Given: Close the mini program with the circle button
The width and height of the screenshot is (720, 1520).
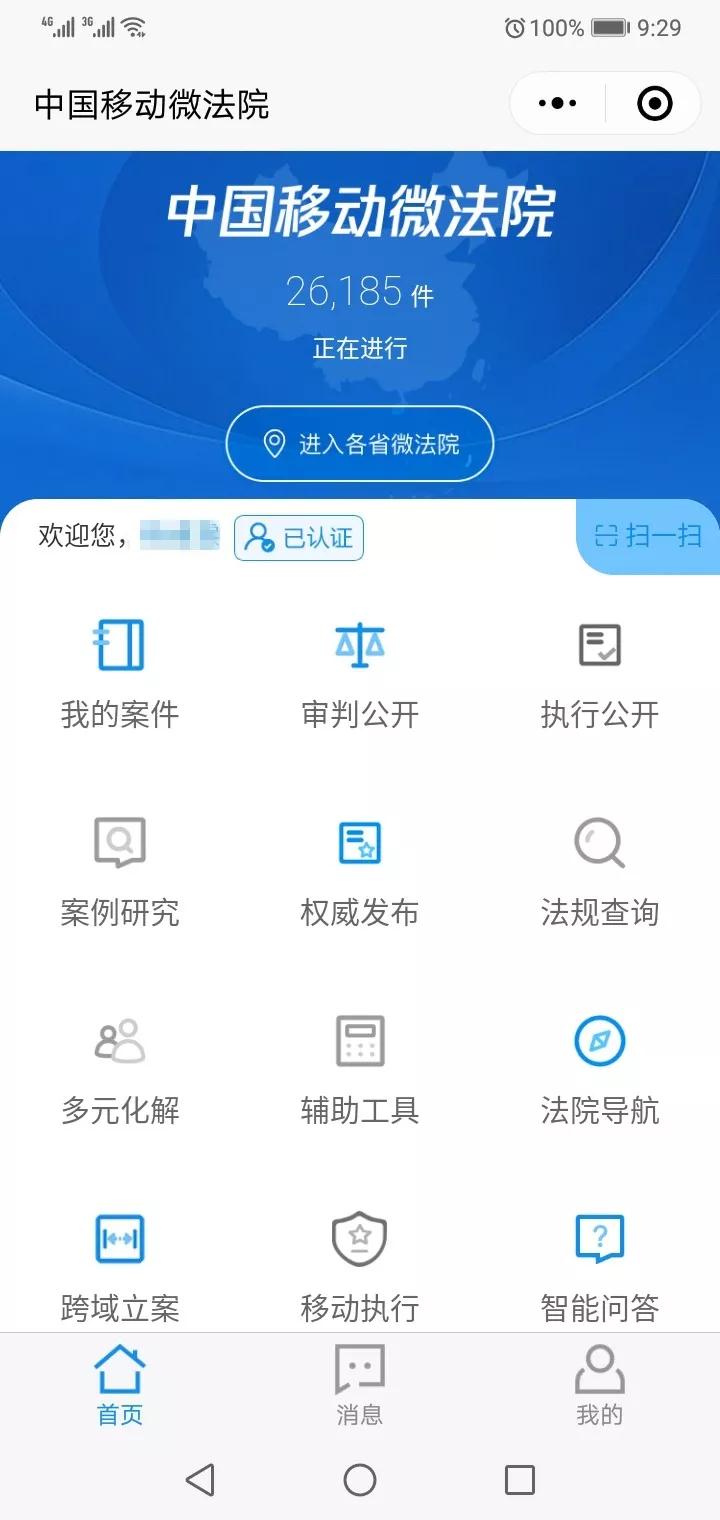Looking at the screenshot, I should tap(654, 103).
